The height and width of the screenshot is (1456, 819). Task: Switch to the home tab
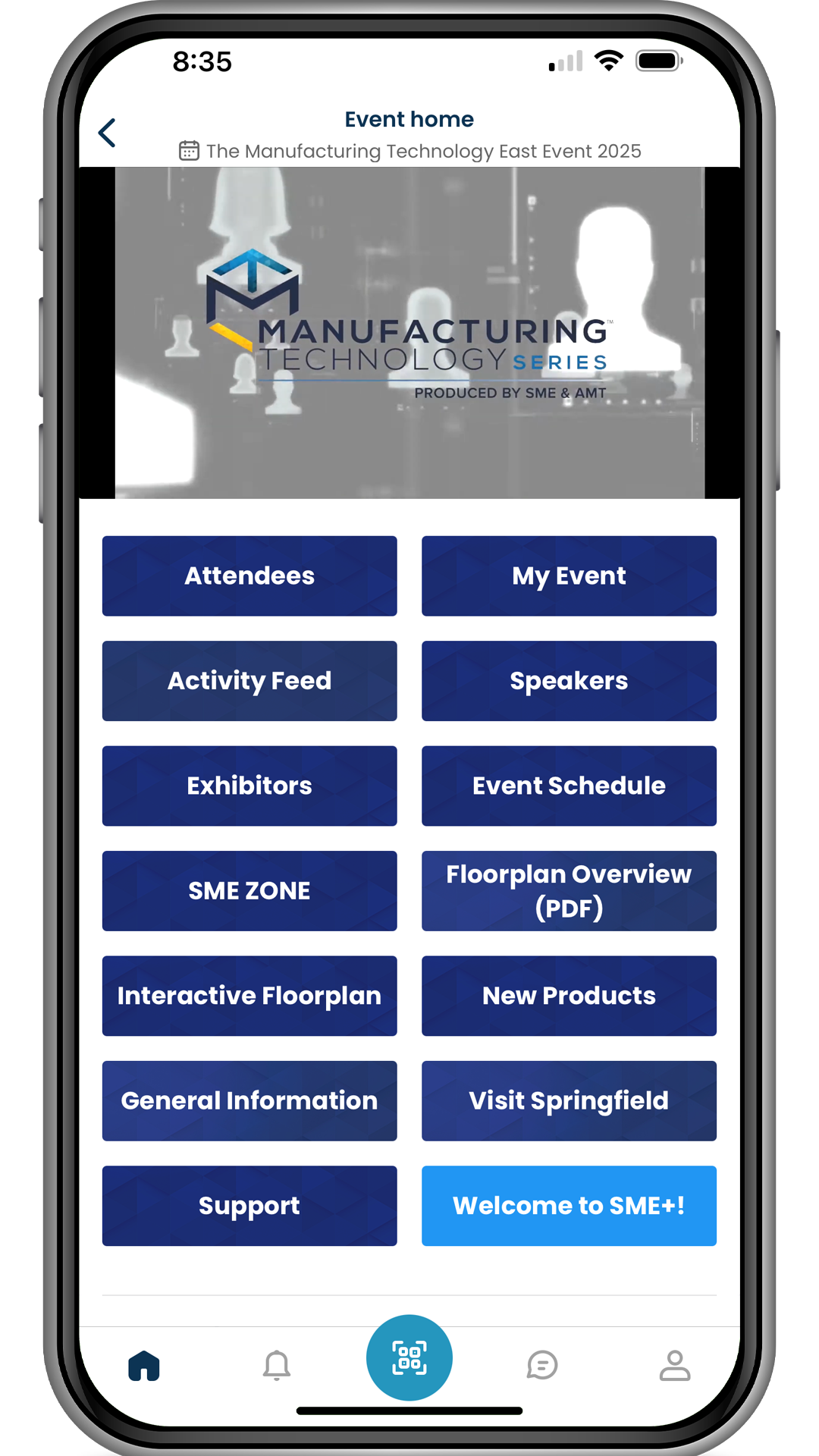(x=144, y=1366)
